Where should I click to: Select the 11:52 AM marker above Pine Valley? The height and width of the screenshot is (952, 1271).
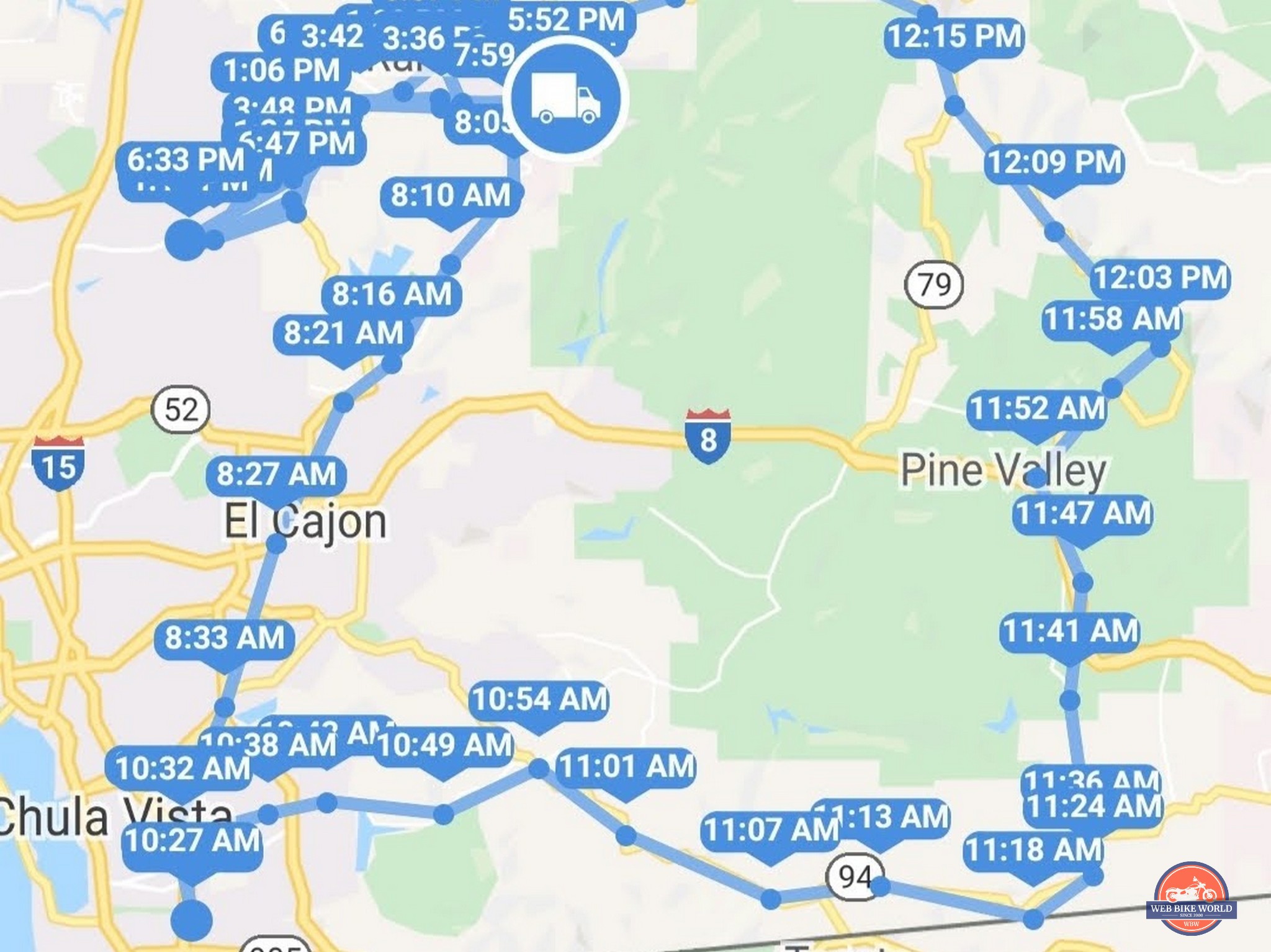(1036, 410)
